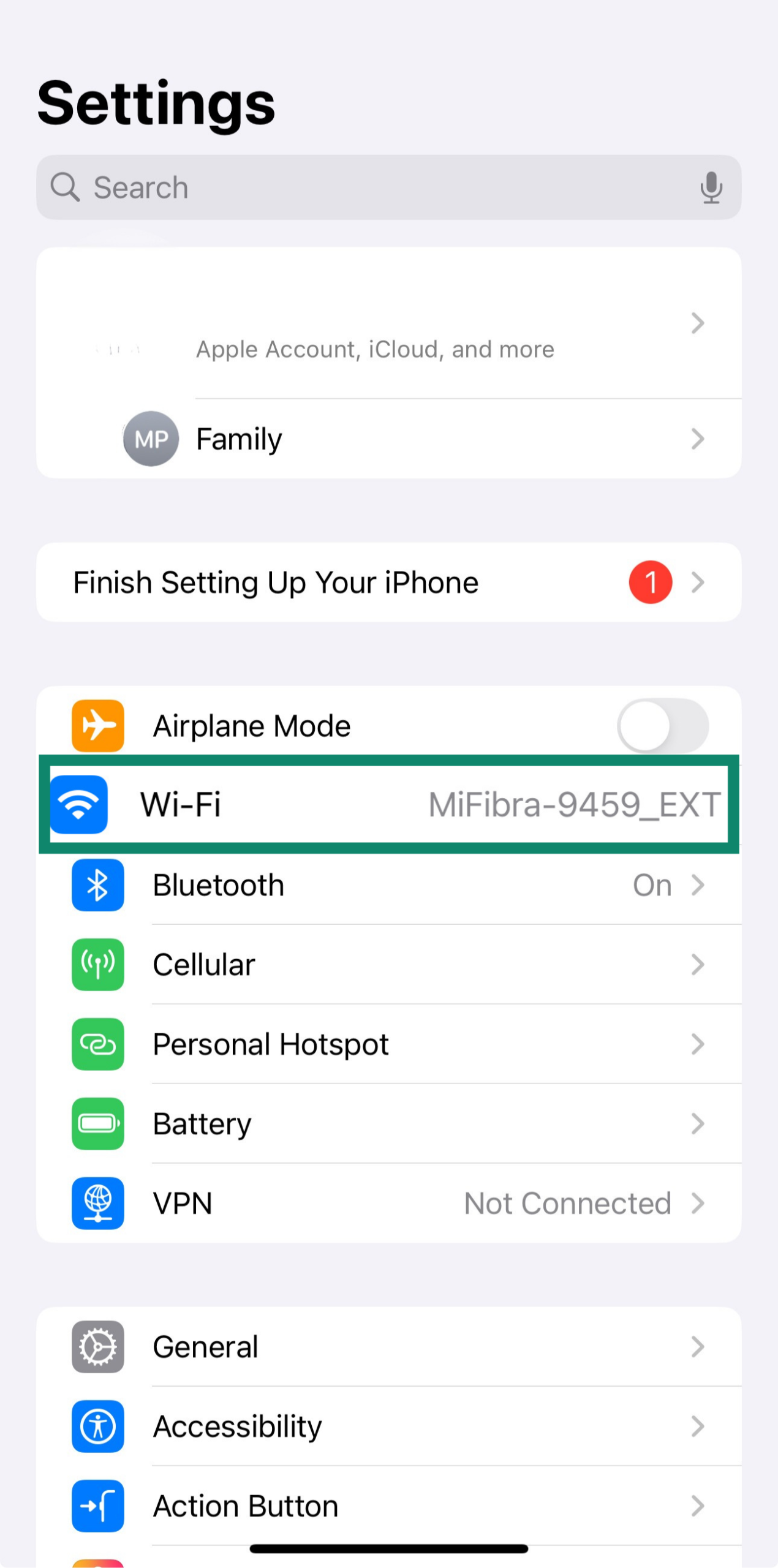778x1568 pixels.
Task: Go to Accessibility
Action: [388, 1427]
